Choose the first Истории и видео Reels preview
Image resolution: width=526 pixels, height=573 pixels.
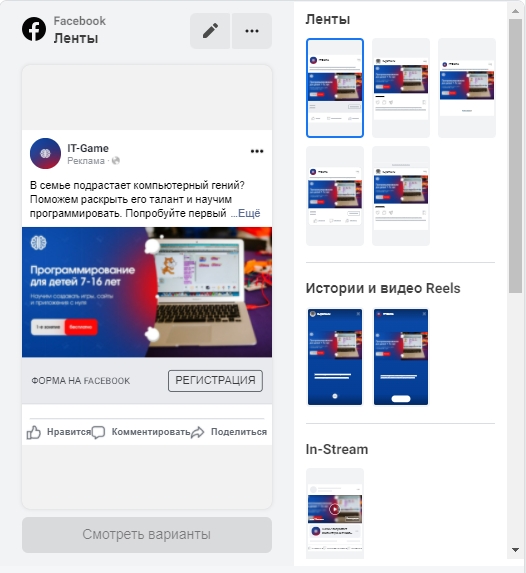point(335,357)
